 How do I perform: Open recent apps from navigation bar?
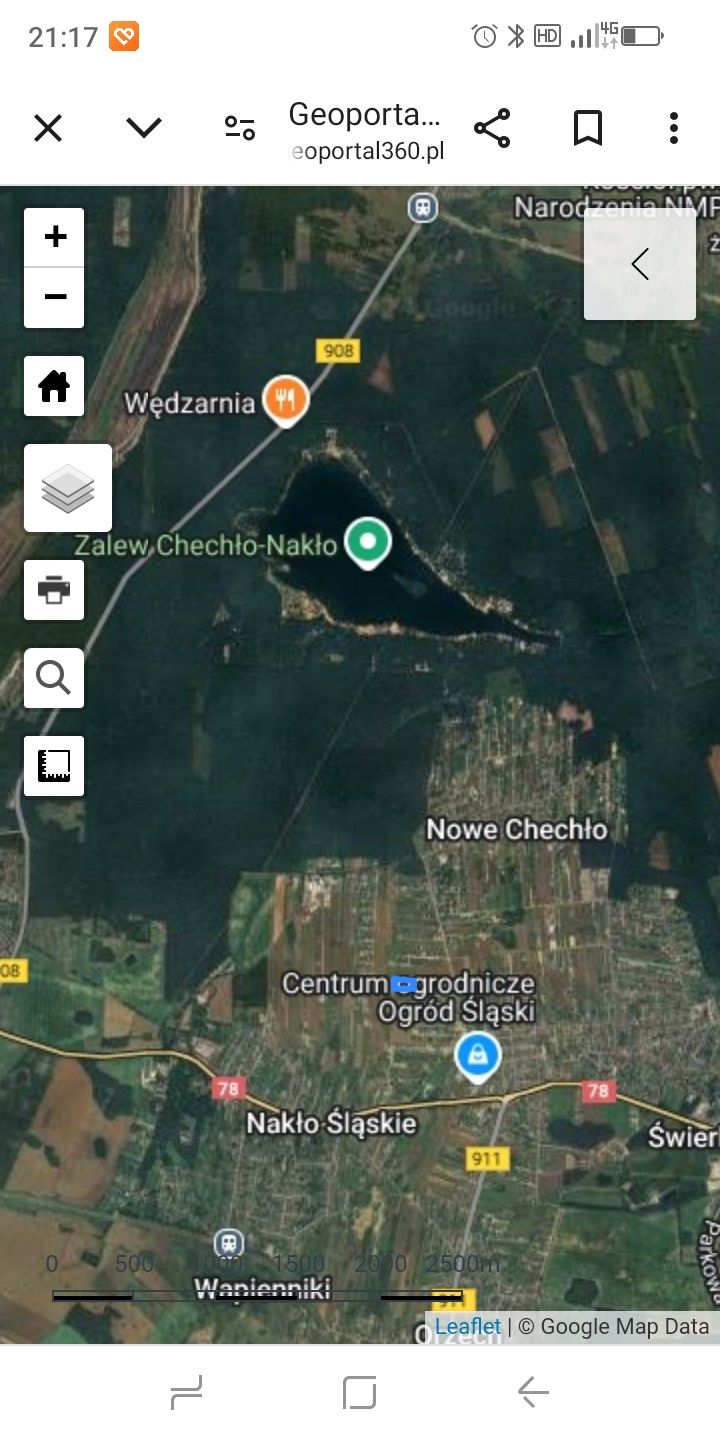(x=187, y=1391)
